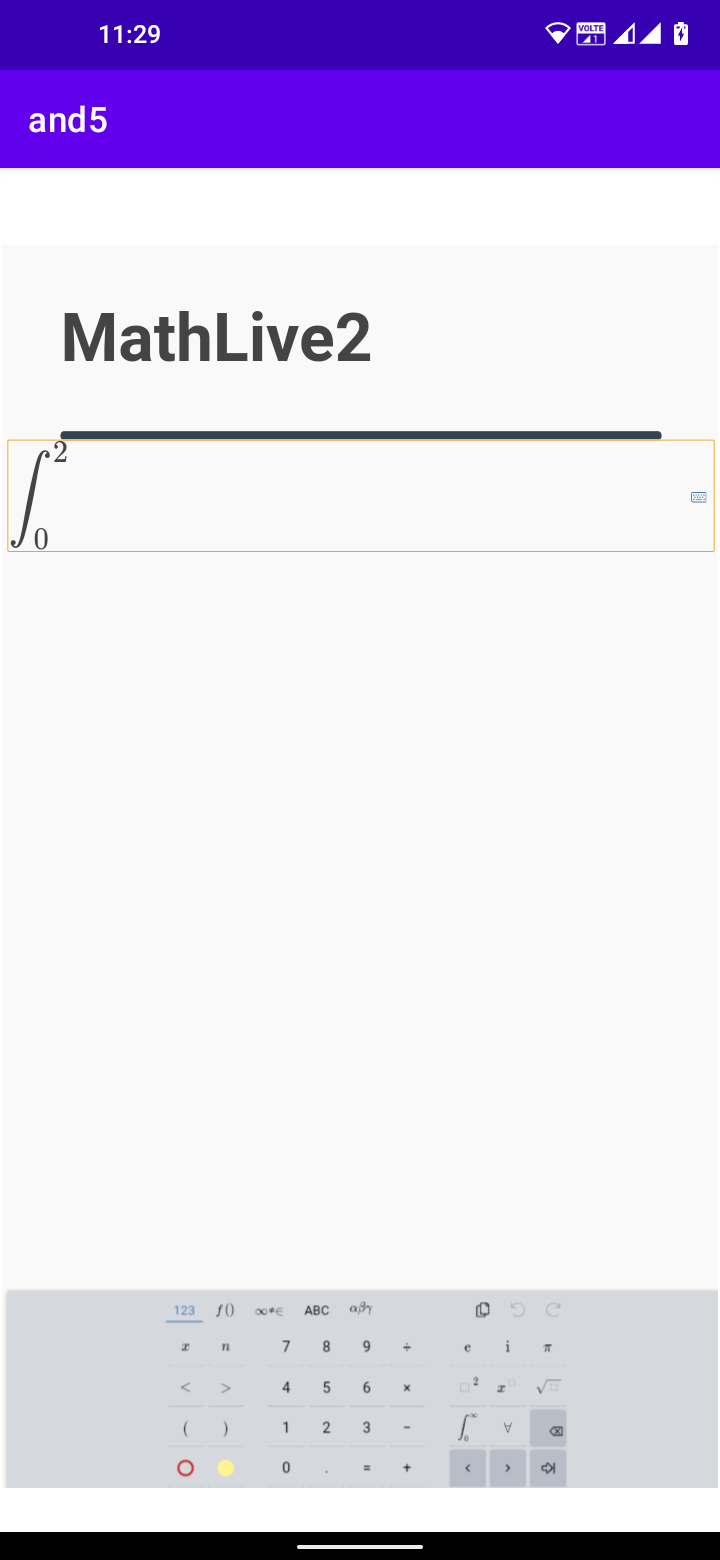Tap the pi symbol key
720x1560 pixels.
coord(547,1346)
